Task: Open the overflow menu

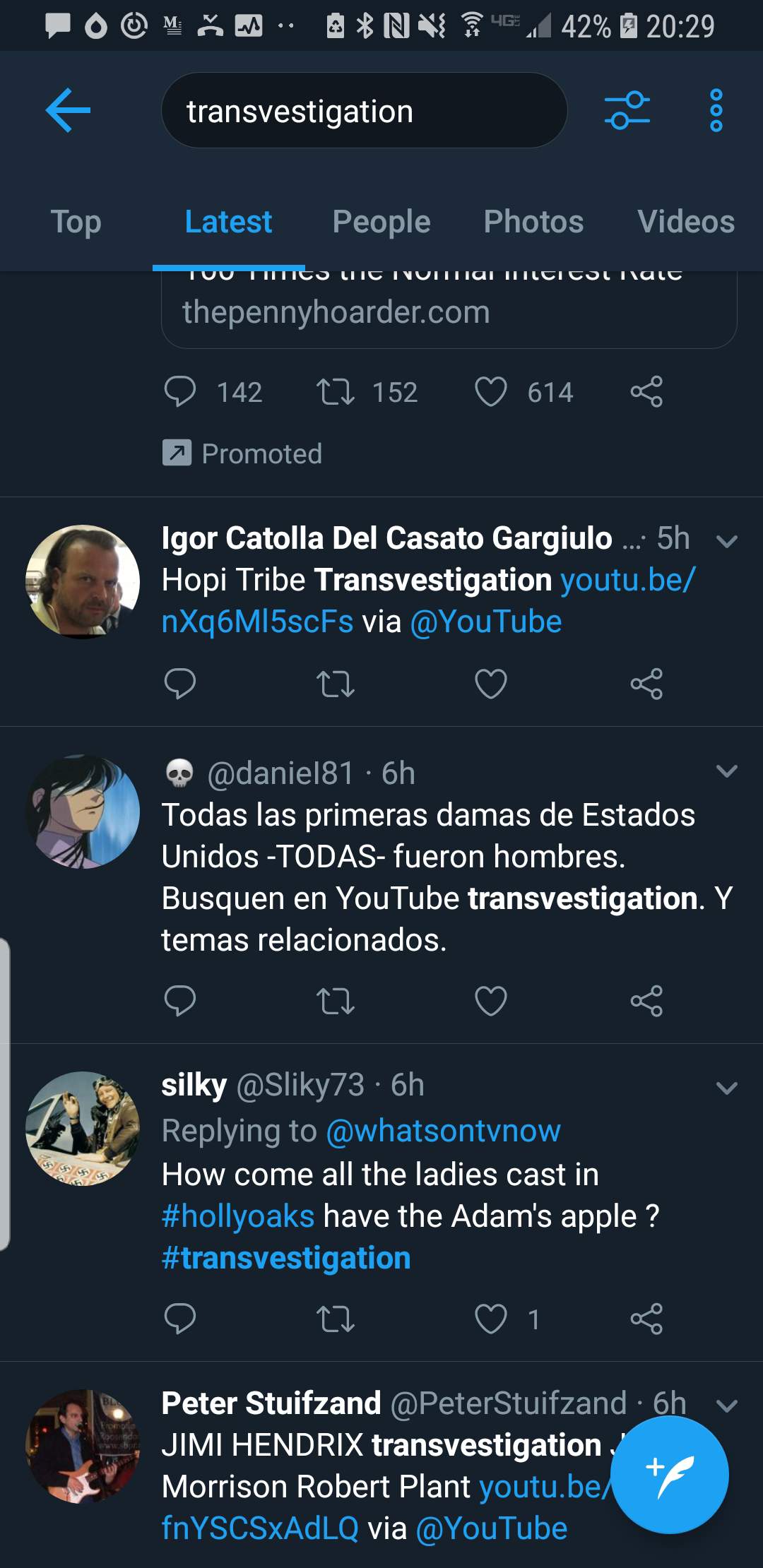Action: (x=716, y=110)
